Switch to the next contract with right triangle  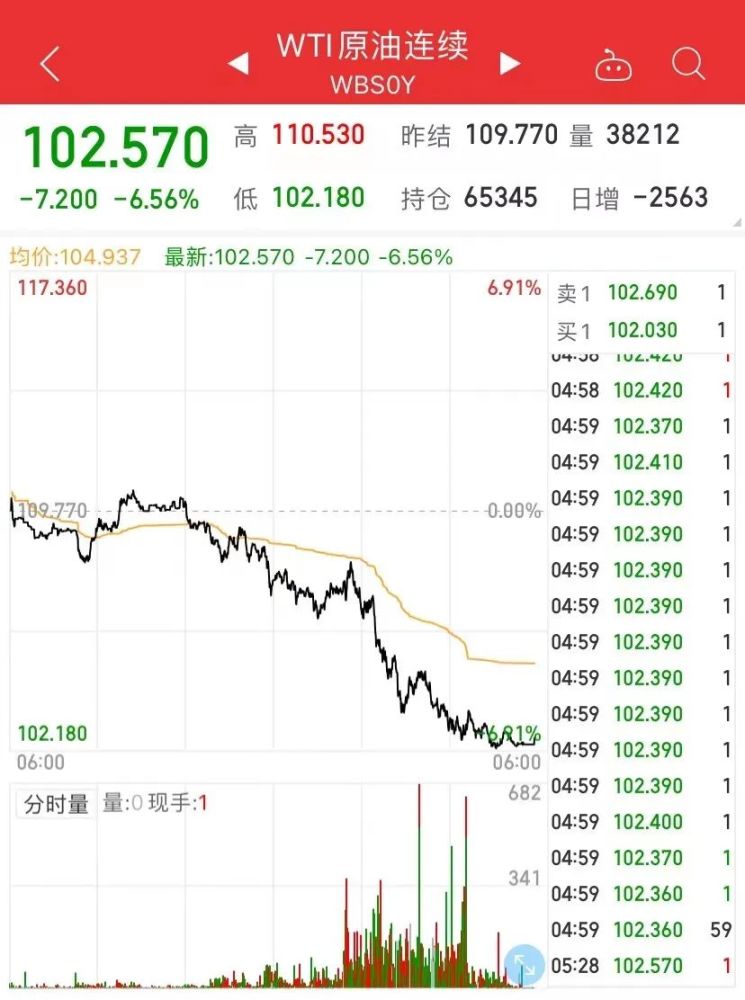coord(510,64)
